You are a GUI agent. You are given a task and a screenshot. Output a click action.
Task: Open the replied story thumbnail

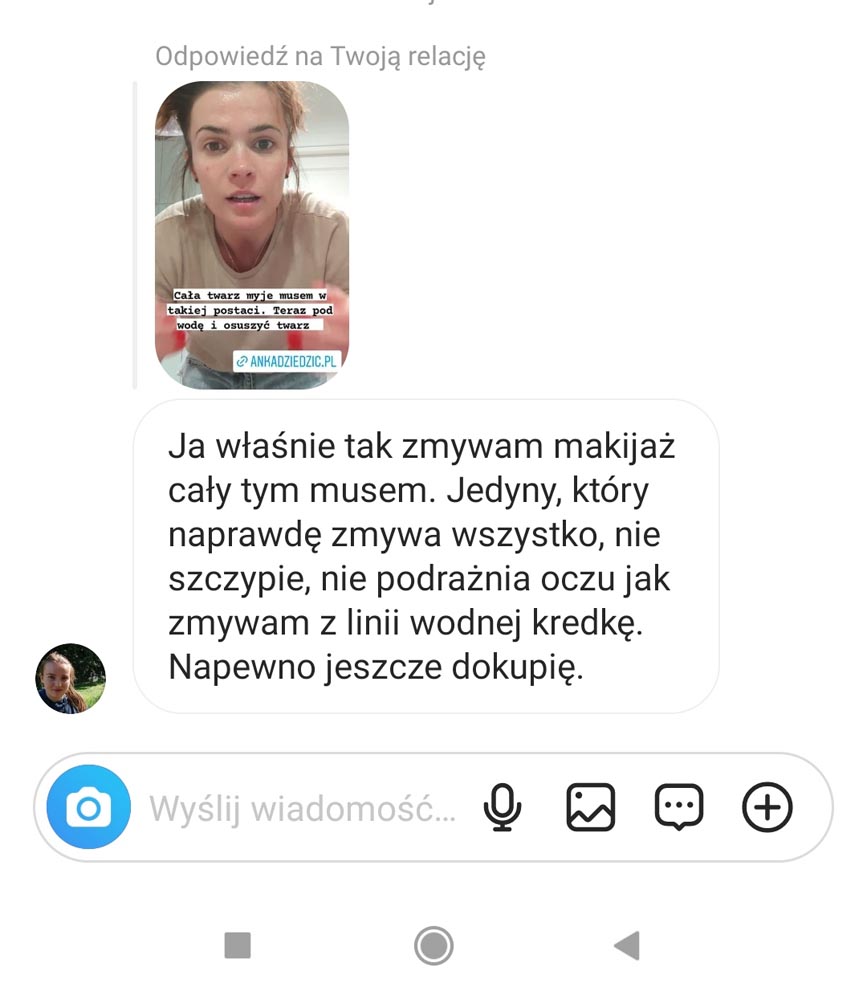(252, 234)
